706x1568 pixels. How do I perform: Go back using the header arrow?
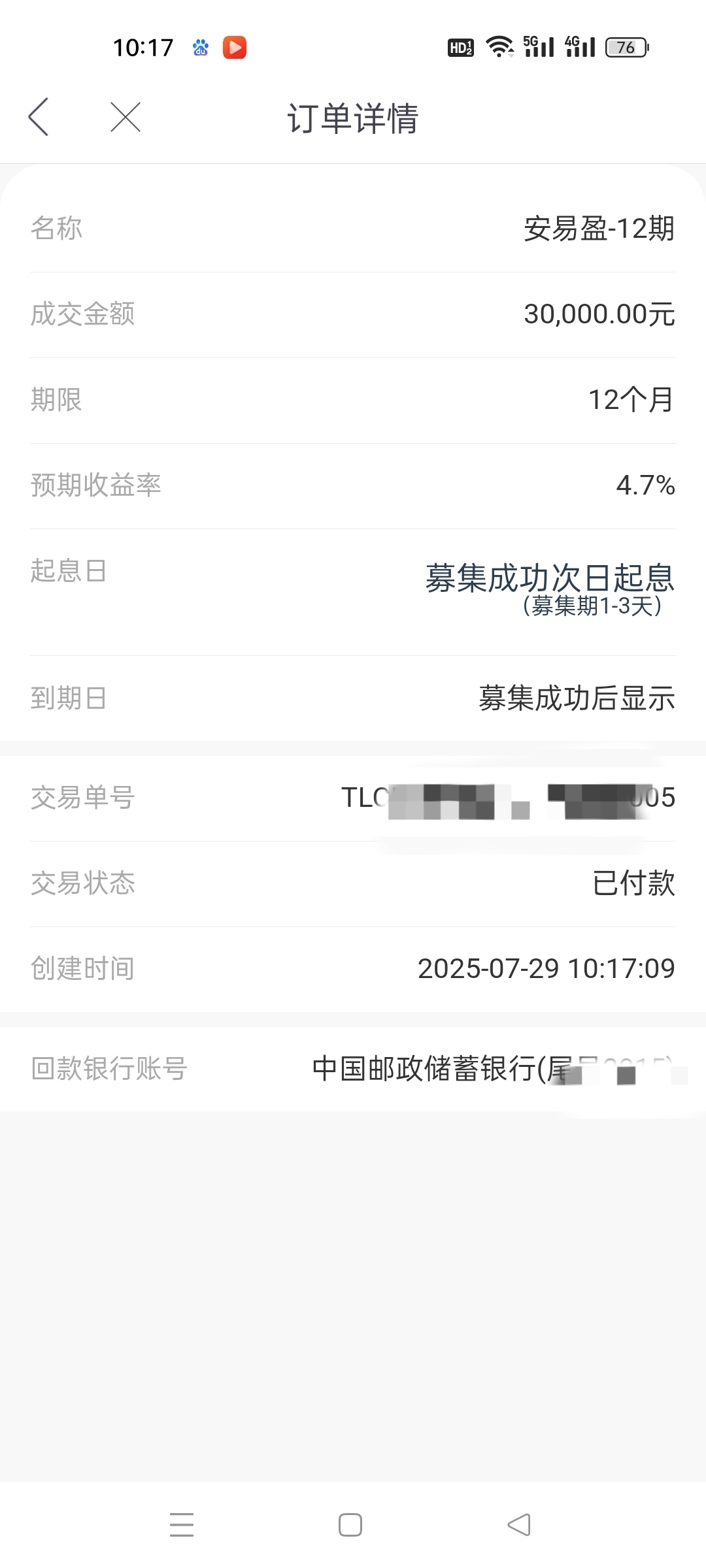pyautogui.click(x=39, y=118)
